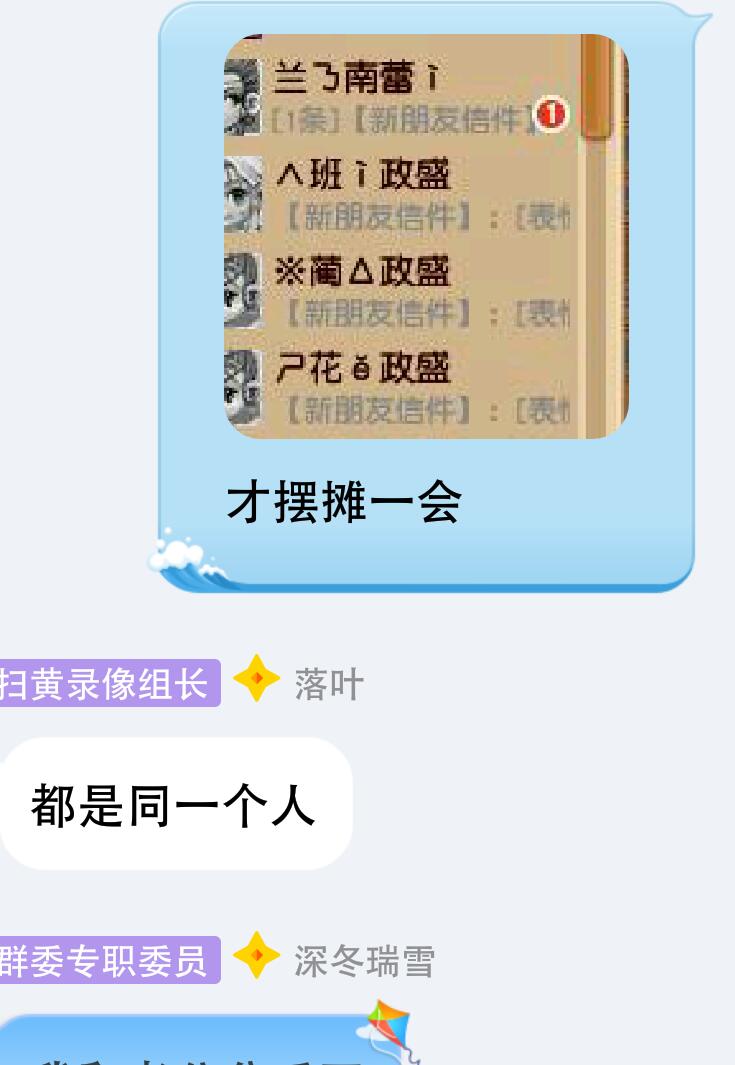The width and height of the screenshot is (735, 1065).
Task: Open the profile of sender 落叶
Action: (329, 685)
